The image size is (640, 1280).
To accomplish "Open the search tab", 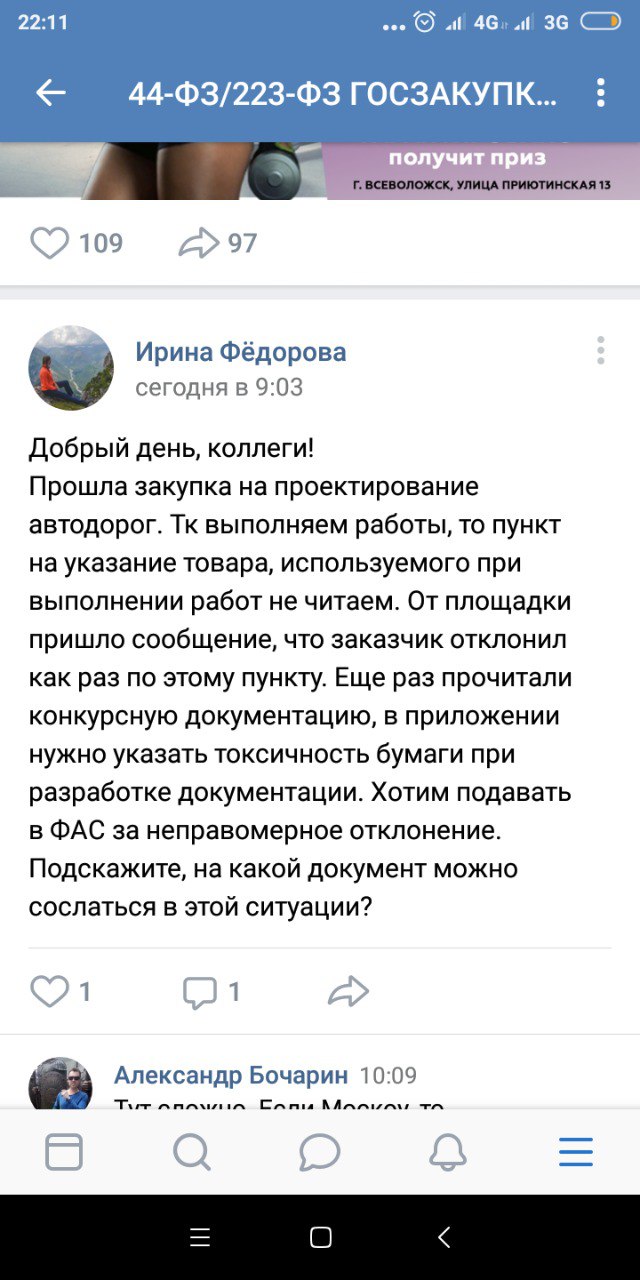I will click(x=191, y=1152).
